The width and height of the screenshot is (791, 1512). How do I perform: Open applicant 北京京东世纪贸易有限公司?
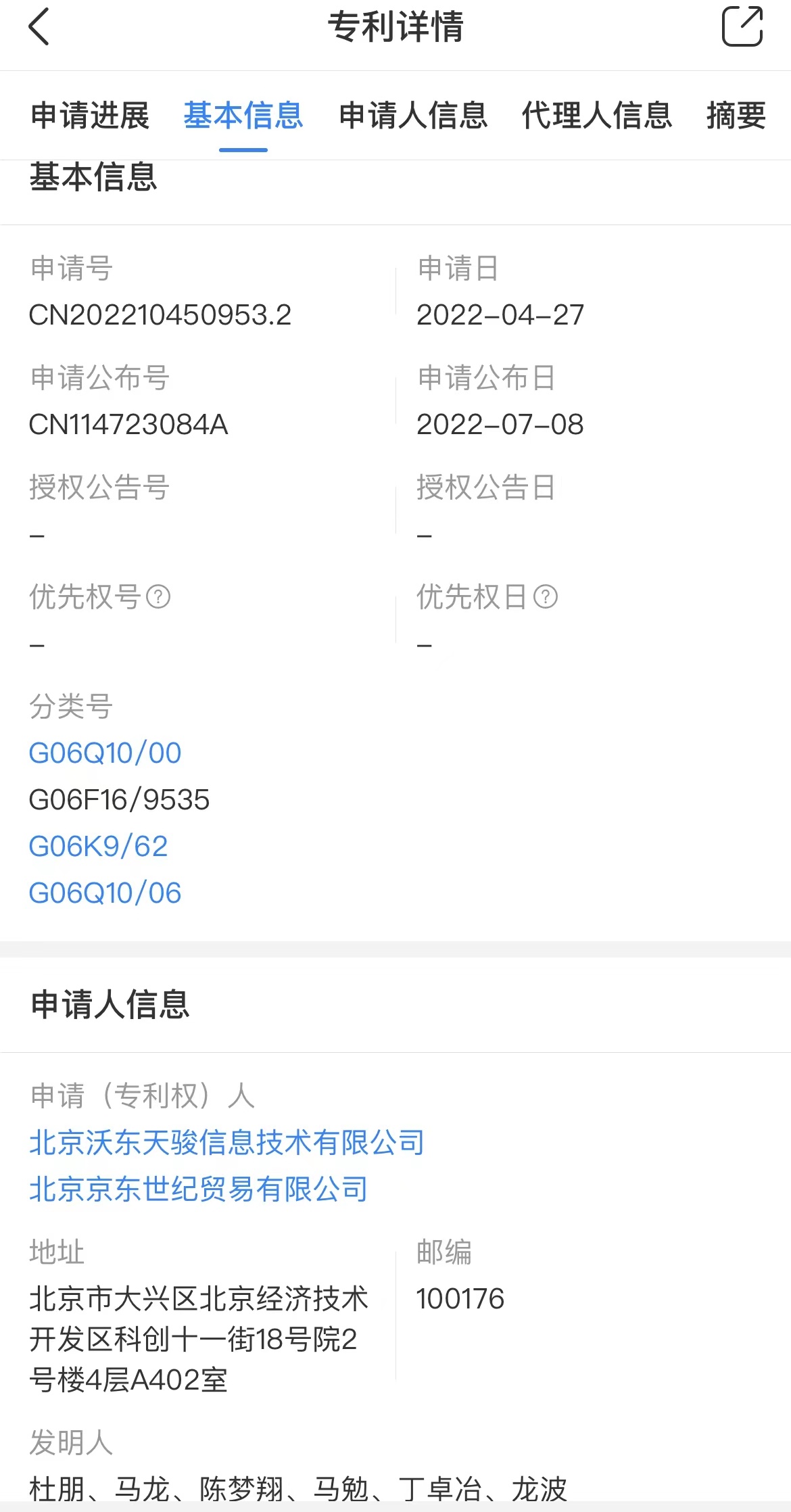[199, 1189]
